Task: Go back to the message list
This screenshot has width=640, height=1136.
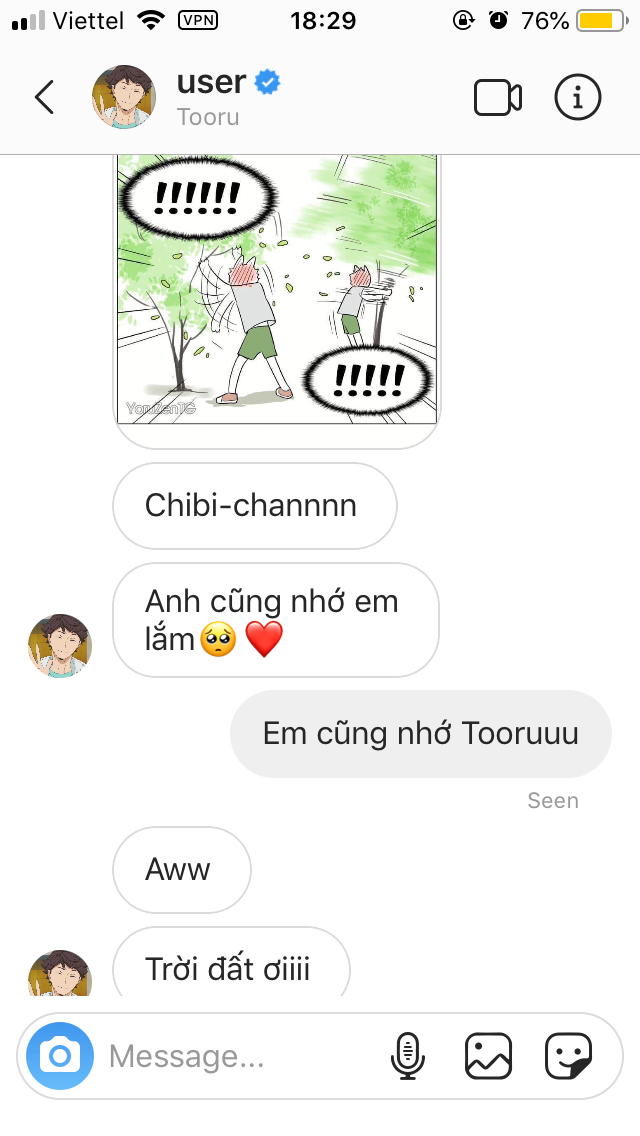Action: (44, 98)
